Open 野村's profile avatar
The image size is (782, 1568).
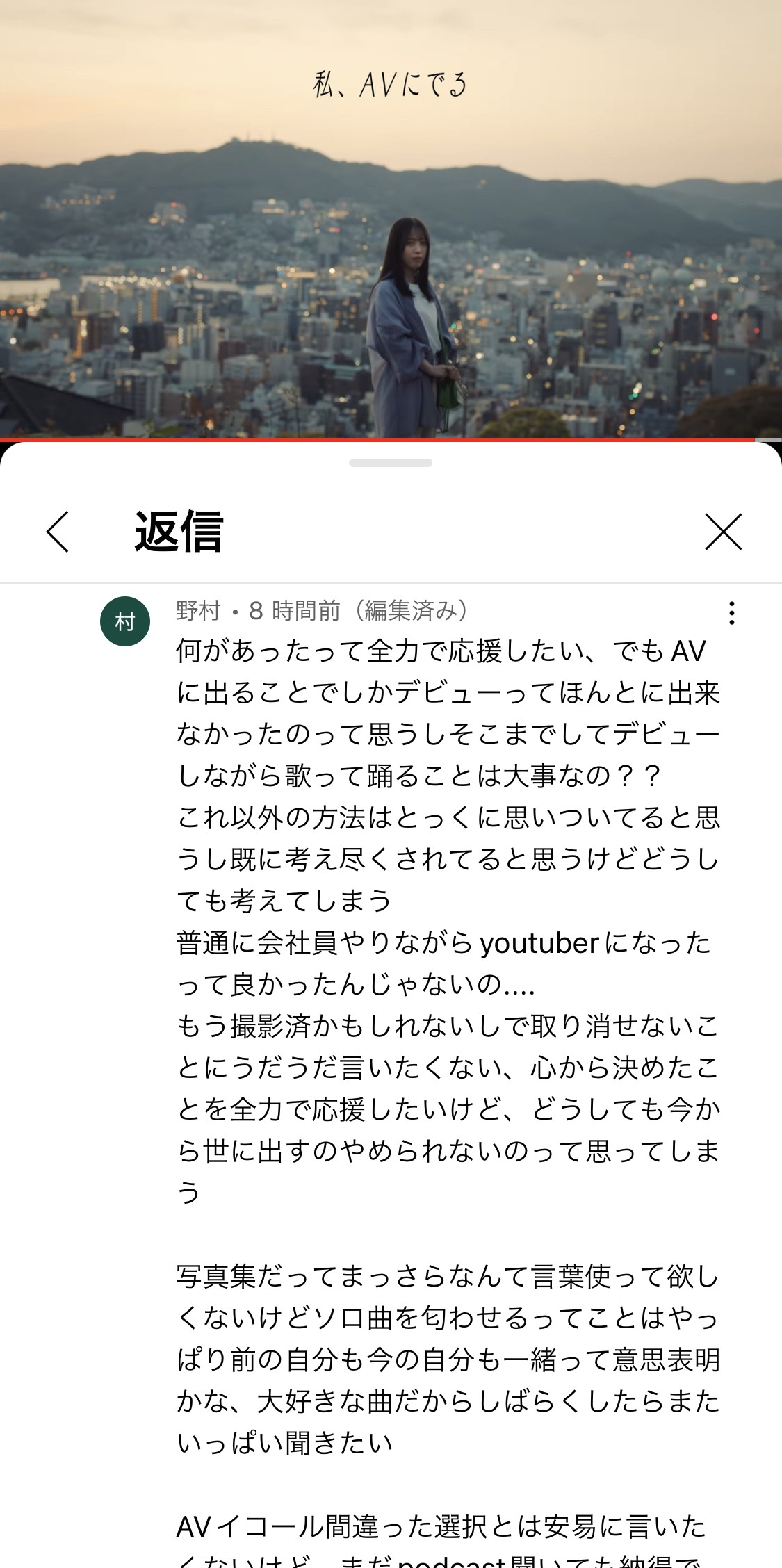click(125, 621)
